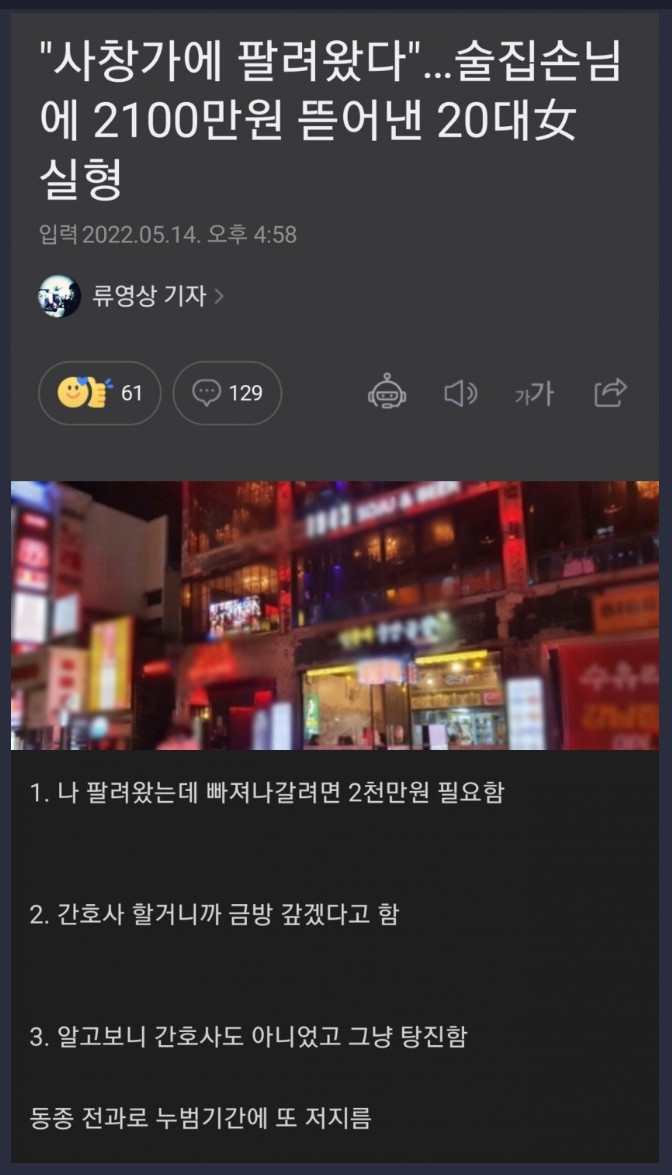Image resolution: width=672 pixels, height=1175 pixels.
Task: Open the article's street photo
Action: (x=335, y=615)
